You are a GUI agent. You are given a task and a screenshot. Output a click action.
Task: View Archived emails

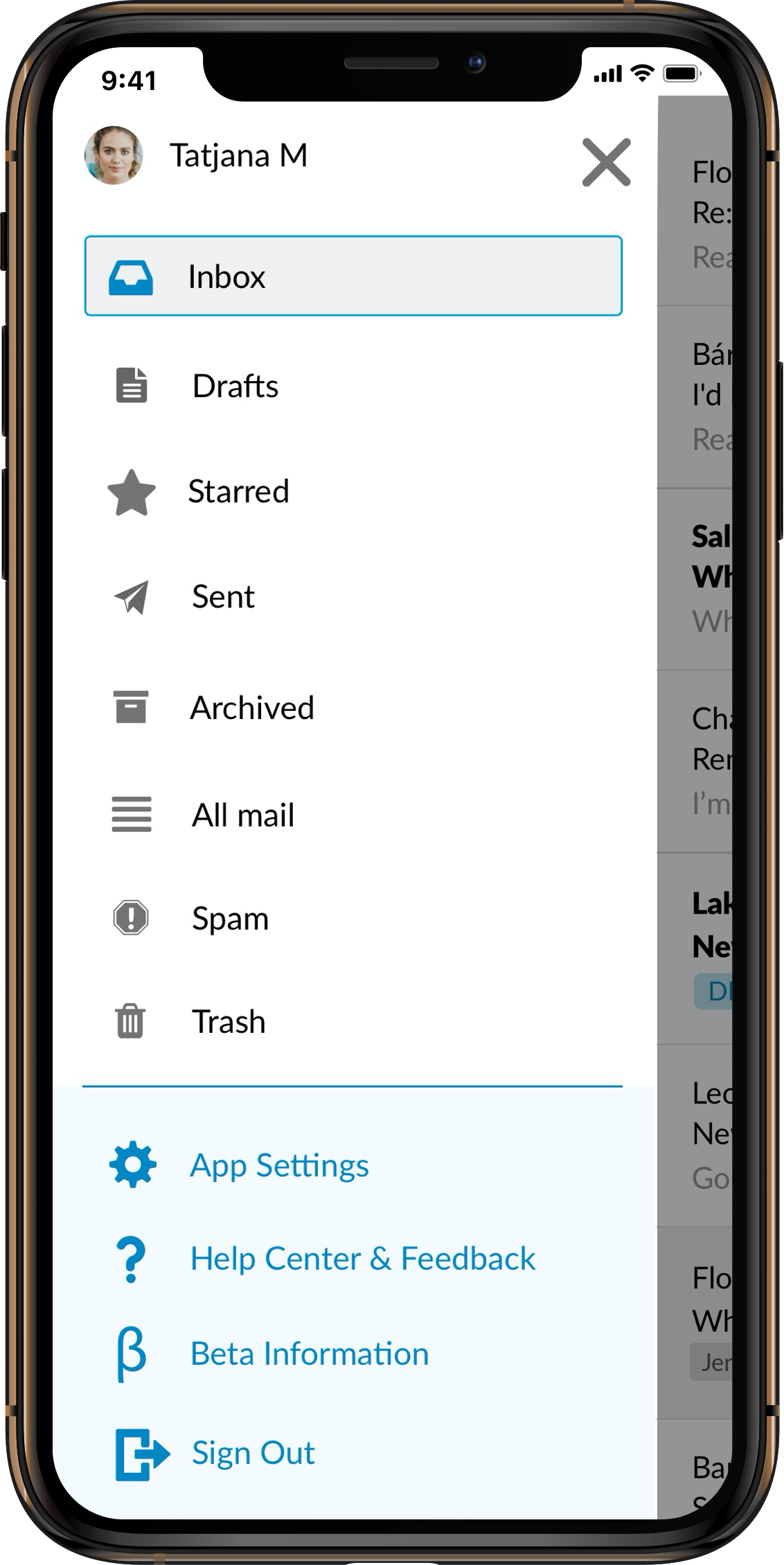[x=252, y=707]
